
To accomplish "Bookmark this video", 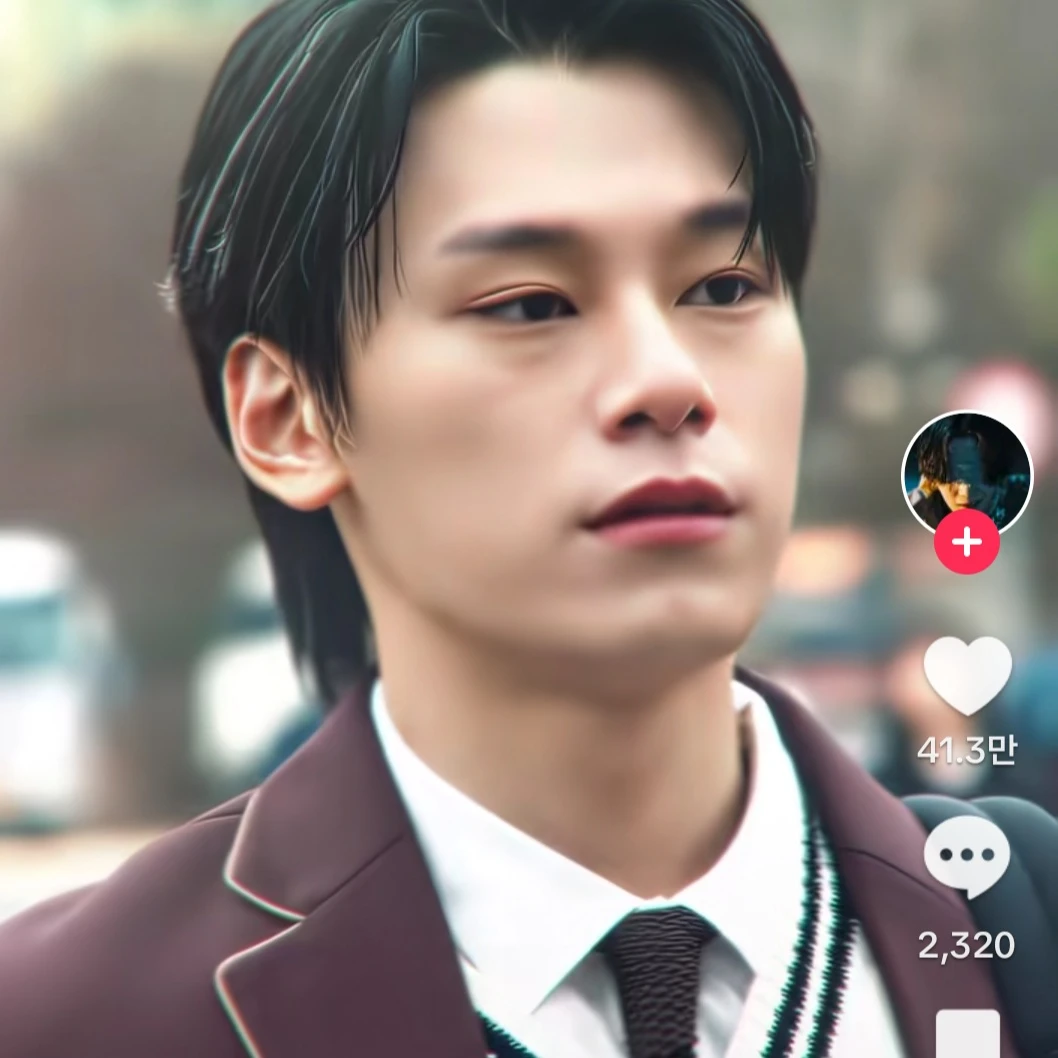I will pyautogui.click(x=967, y=1035).
